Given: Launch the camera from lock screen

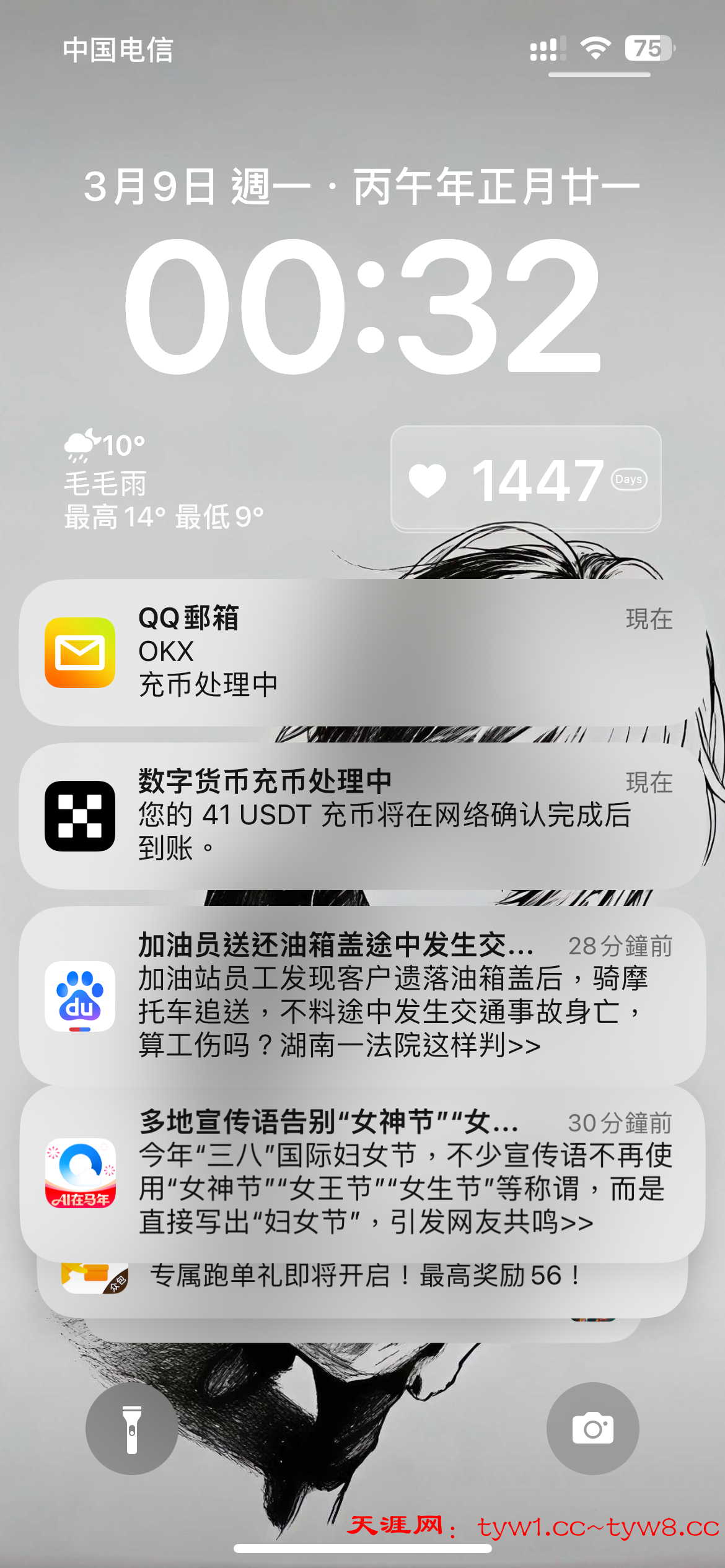Looking at the screenshot, I should [592, 1429].
